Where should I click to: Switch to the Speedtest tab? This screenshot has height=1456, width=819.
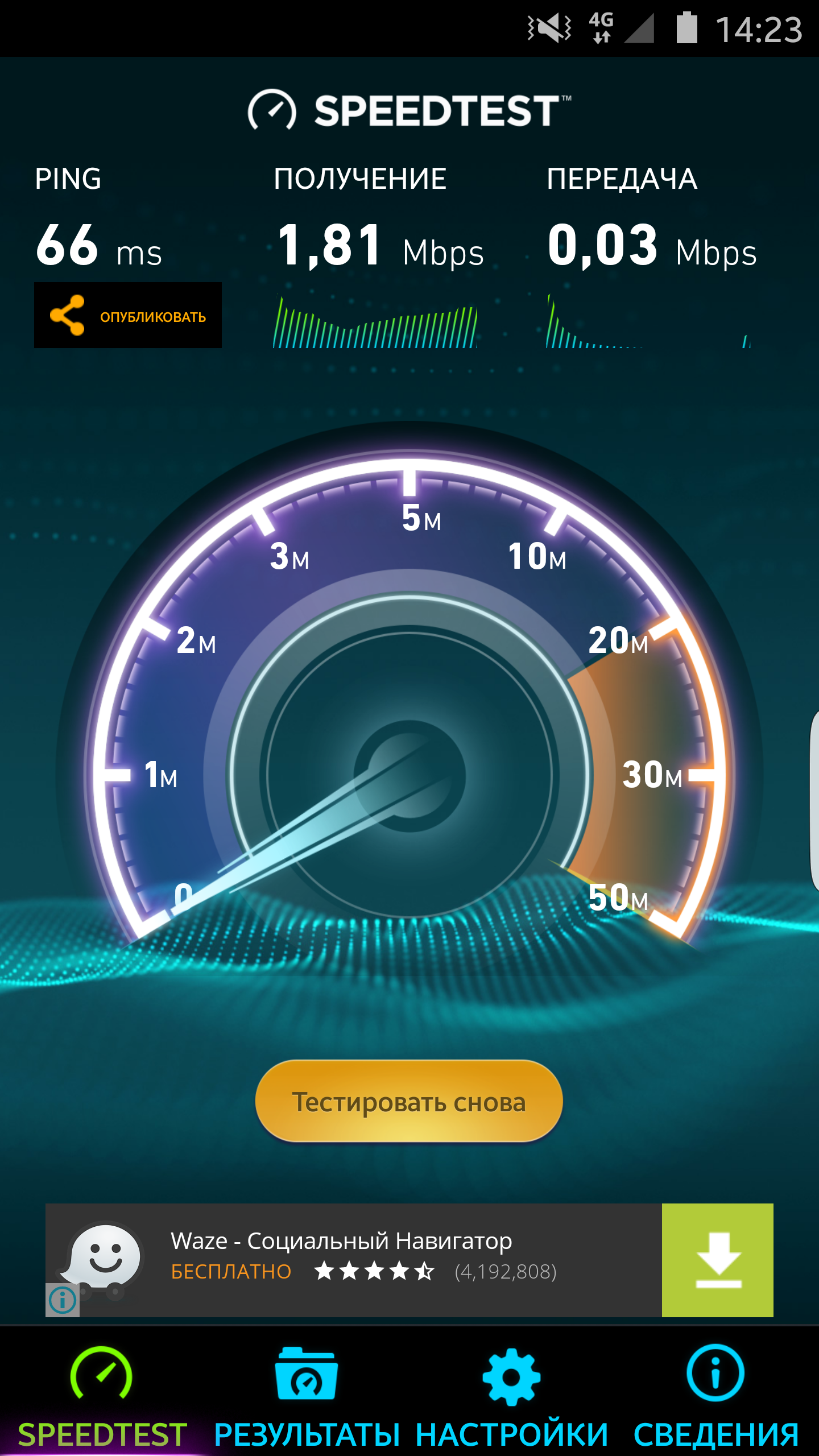(102, 1393)
